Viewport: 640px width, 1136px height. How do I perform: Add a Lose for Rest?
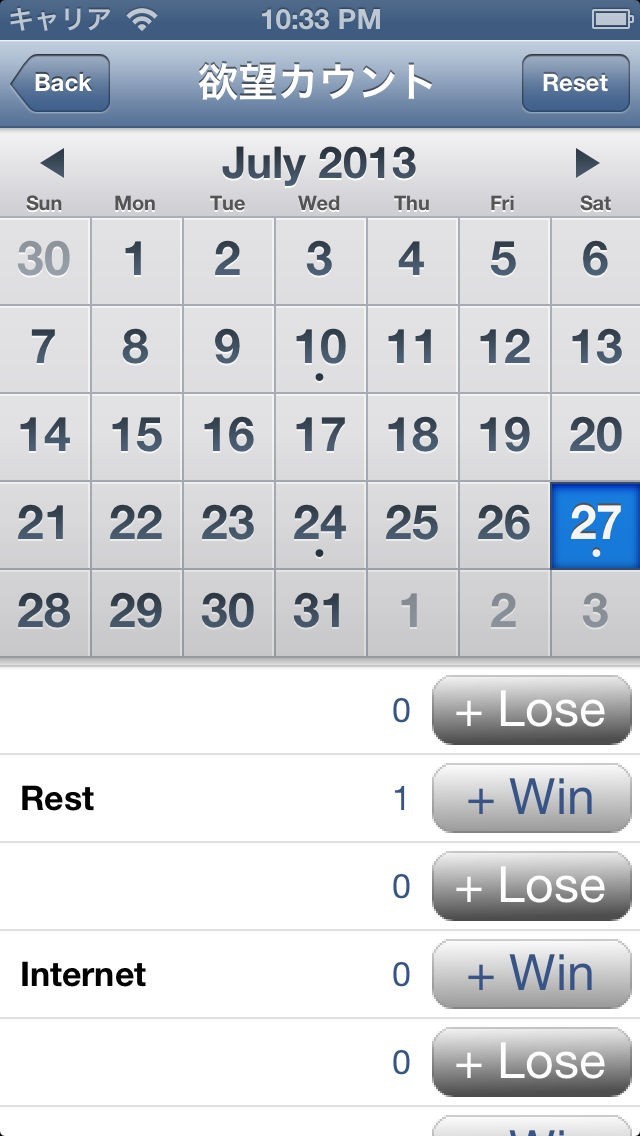(532, 886)
